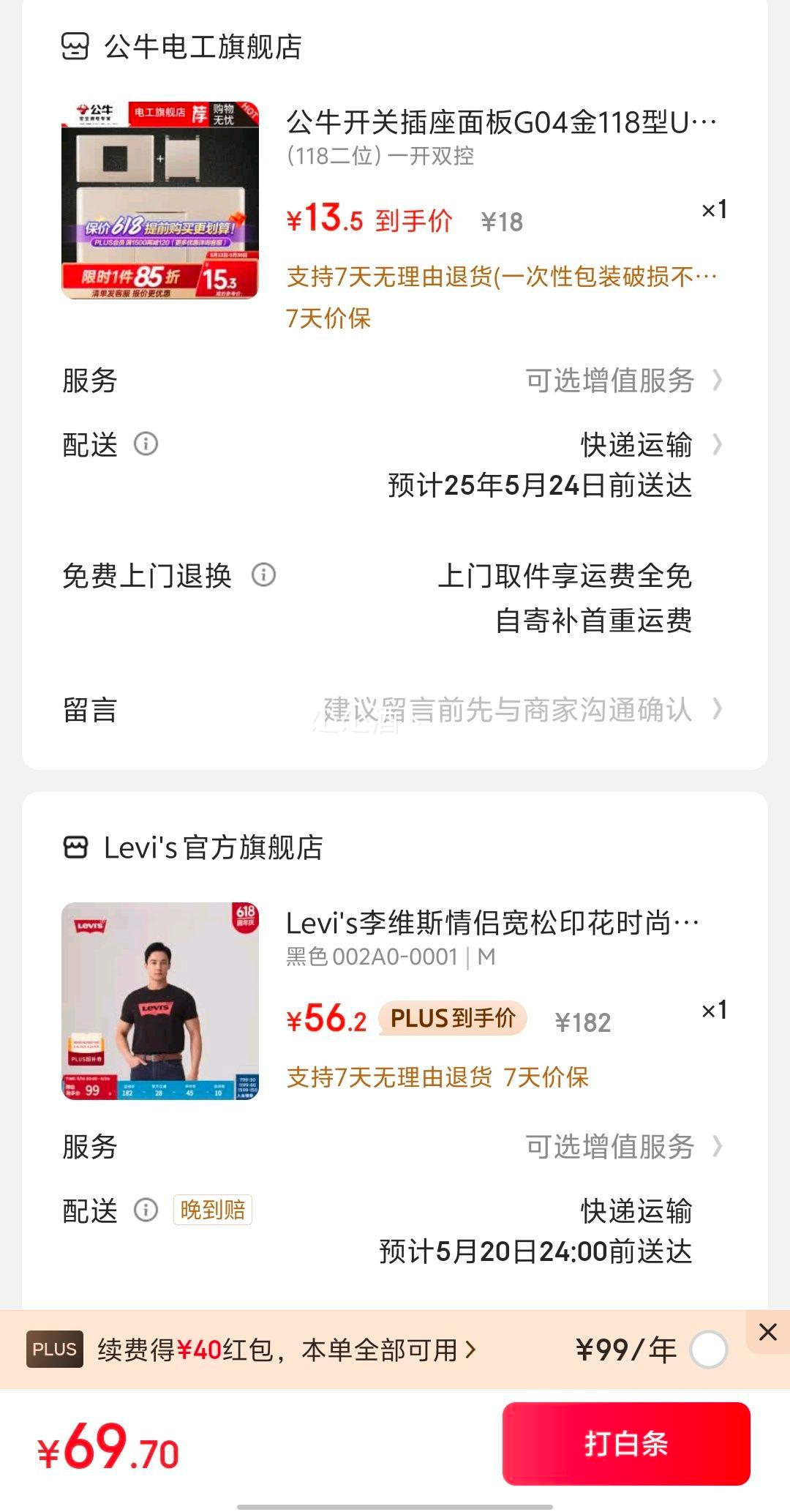Viewport: 790px width, 1512px height.
Task: Open the 公牛 switch panel product image
Action: [x=160, y=200]
